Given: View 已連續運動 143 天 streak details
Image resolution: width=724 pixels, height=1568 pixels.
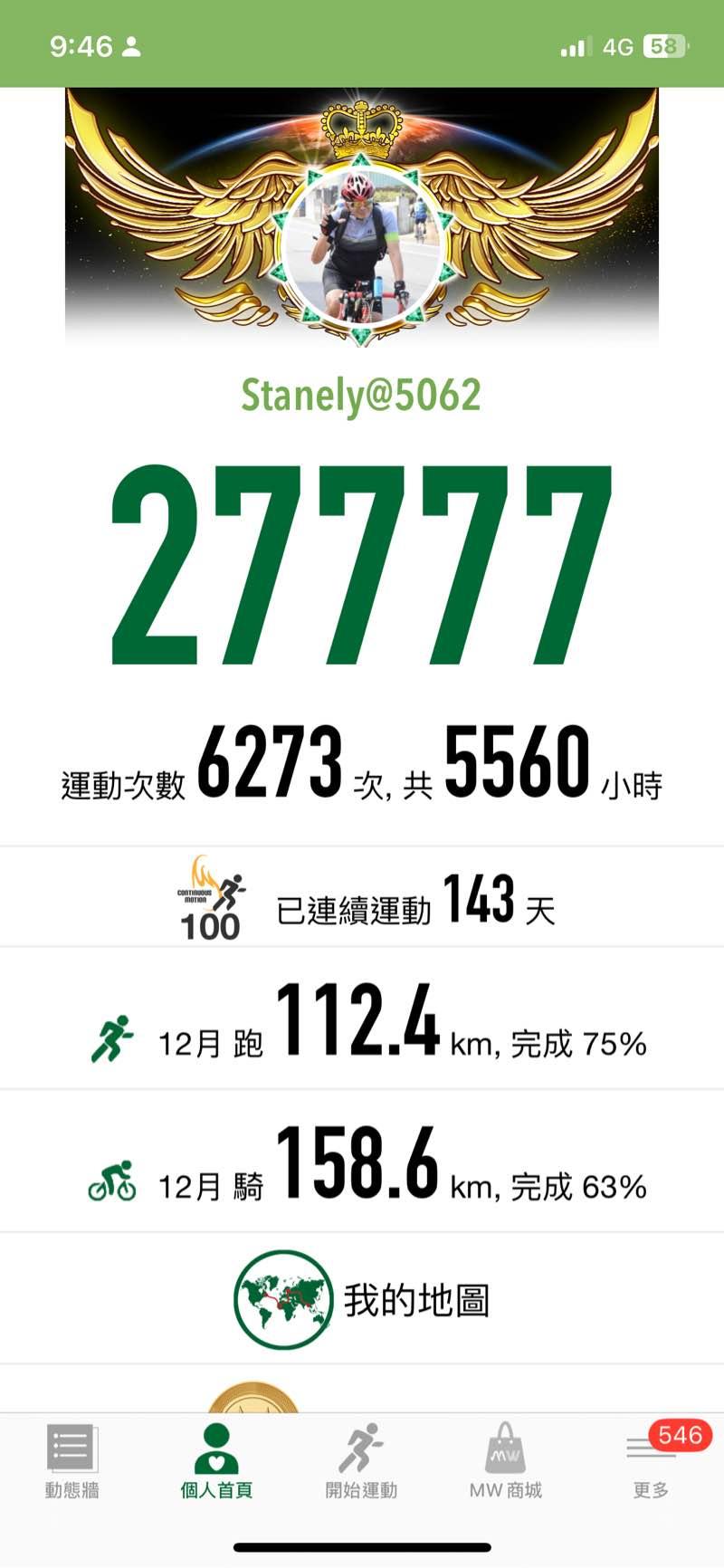Looking at the screenshot, I should [x=362, y=900].
